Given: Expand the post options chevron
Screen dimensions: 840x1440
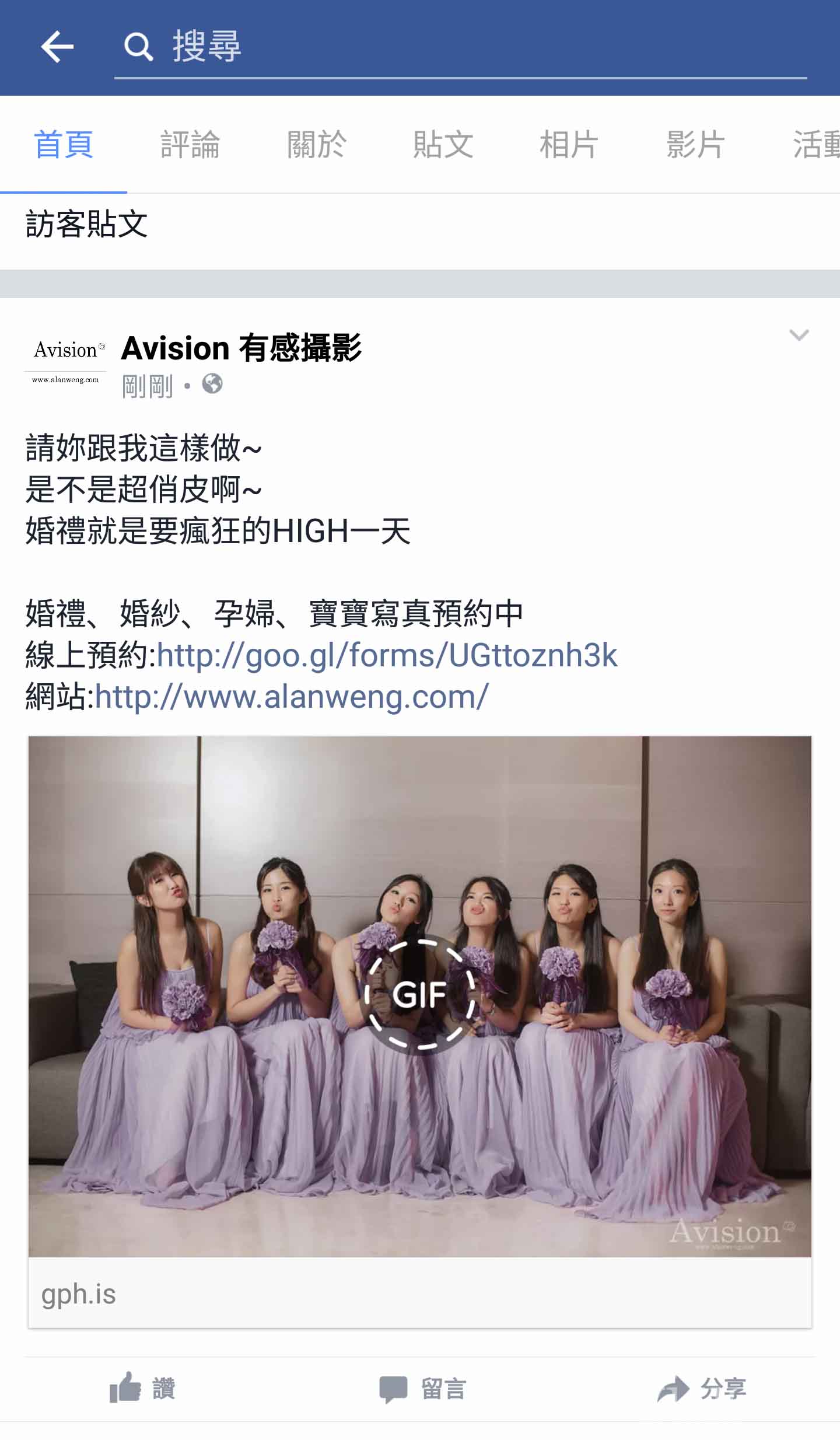Looking at the screenshot, I should point(799,335).
